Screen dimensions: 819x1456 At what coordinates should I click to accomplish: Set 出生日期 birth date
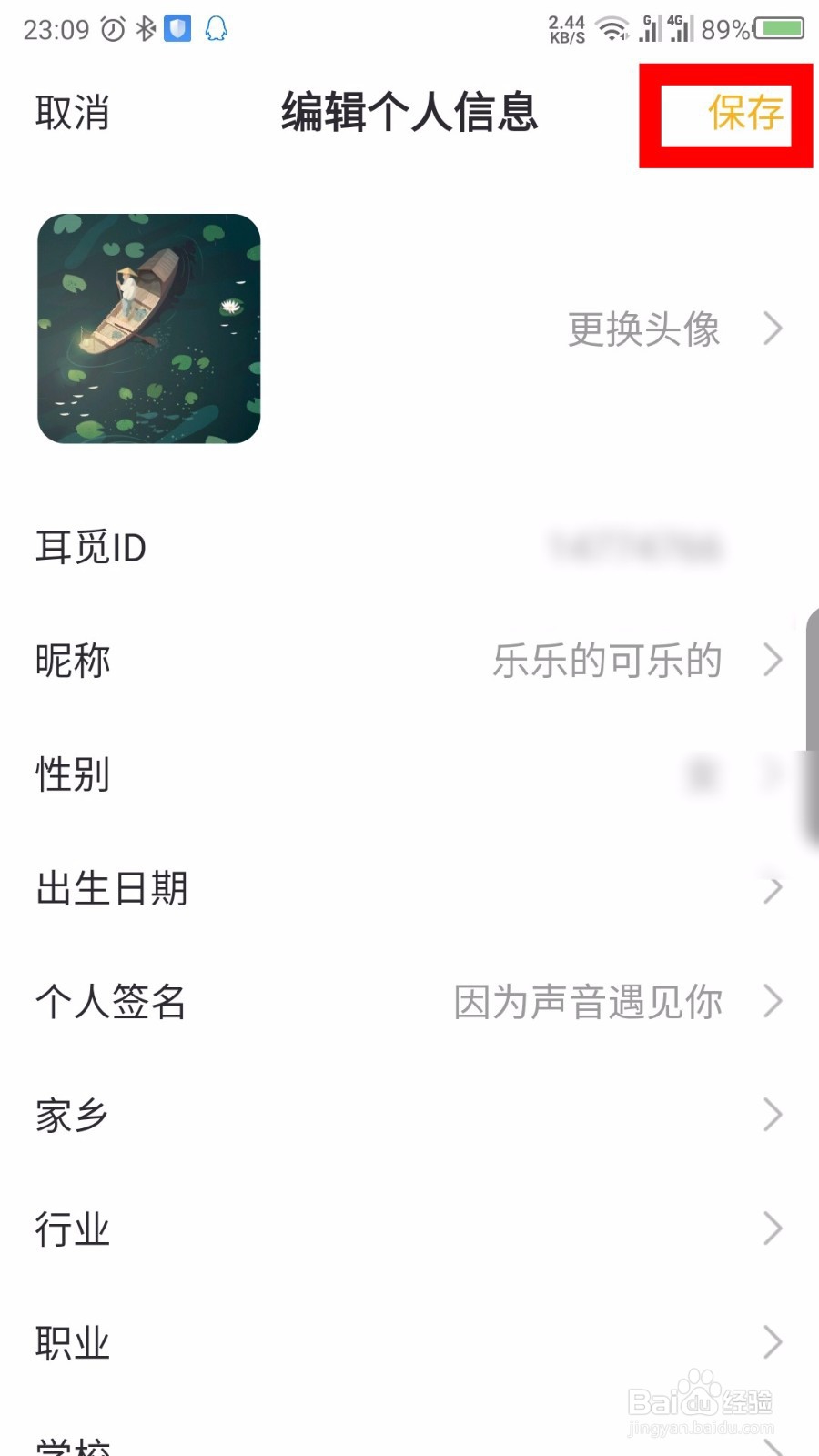coord(409,888)
